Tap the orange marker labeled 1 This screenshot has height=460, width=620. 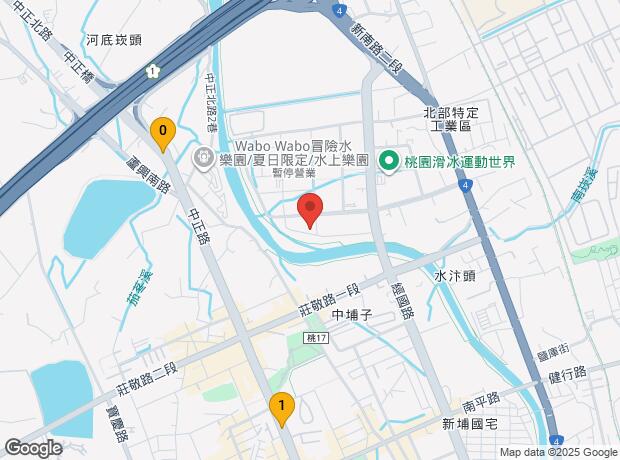pos(282,408)
